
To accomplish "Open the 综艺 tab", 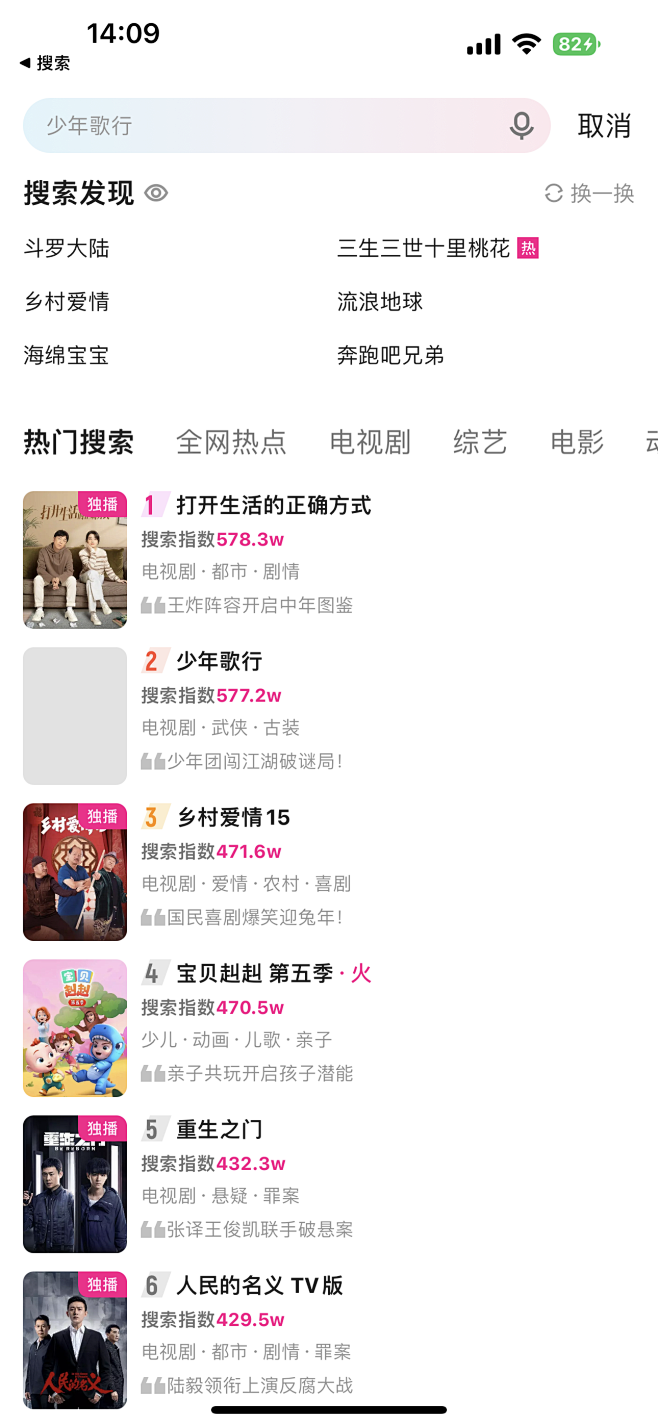I will (x=480, y=442).
